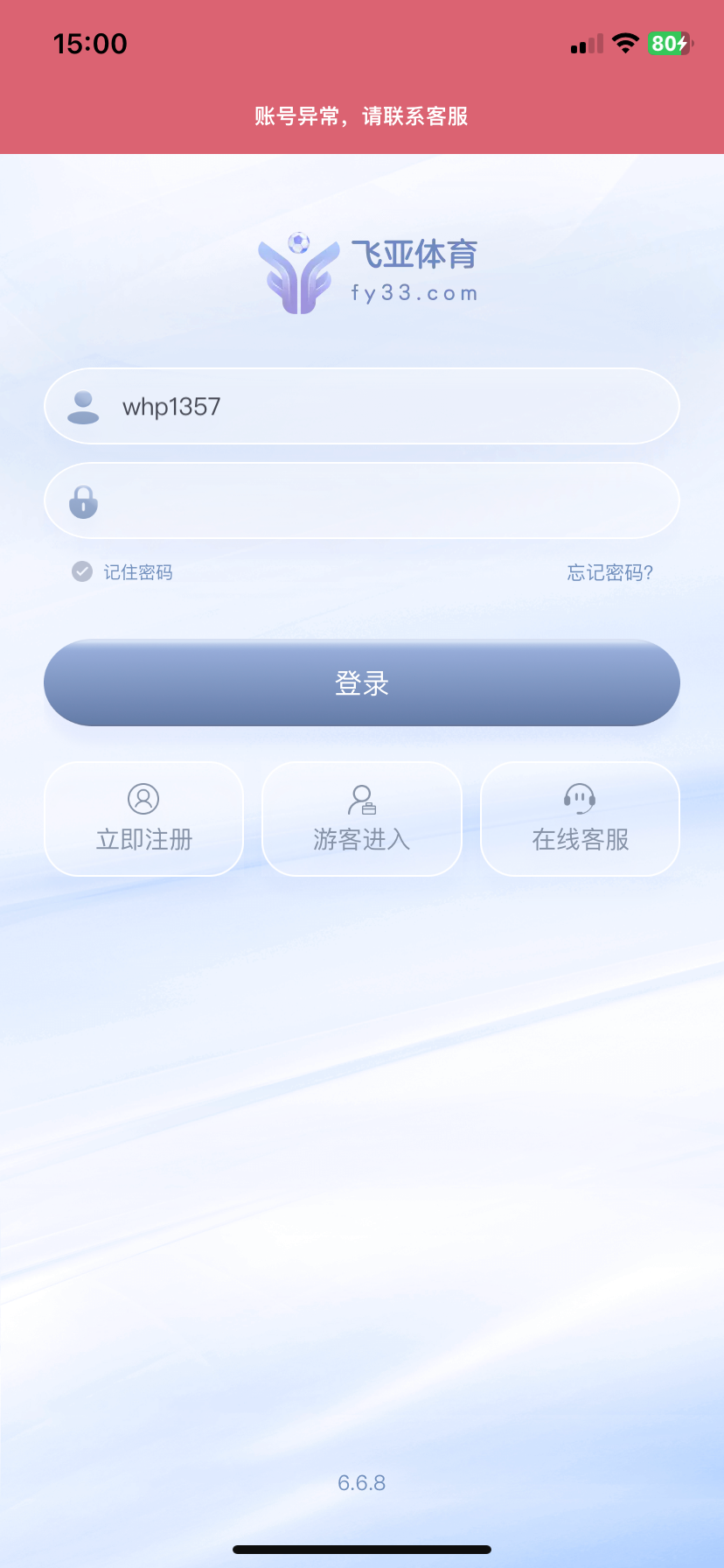
Task: Click the 在线客服 headset support icon
Action: (580, 799)
